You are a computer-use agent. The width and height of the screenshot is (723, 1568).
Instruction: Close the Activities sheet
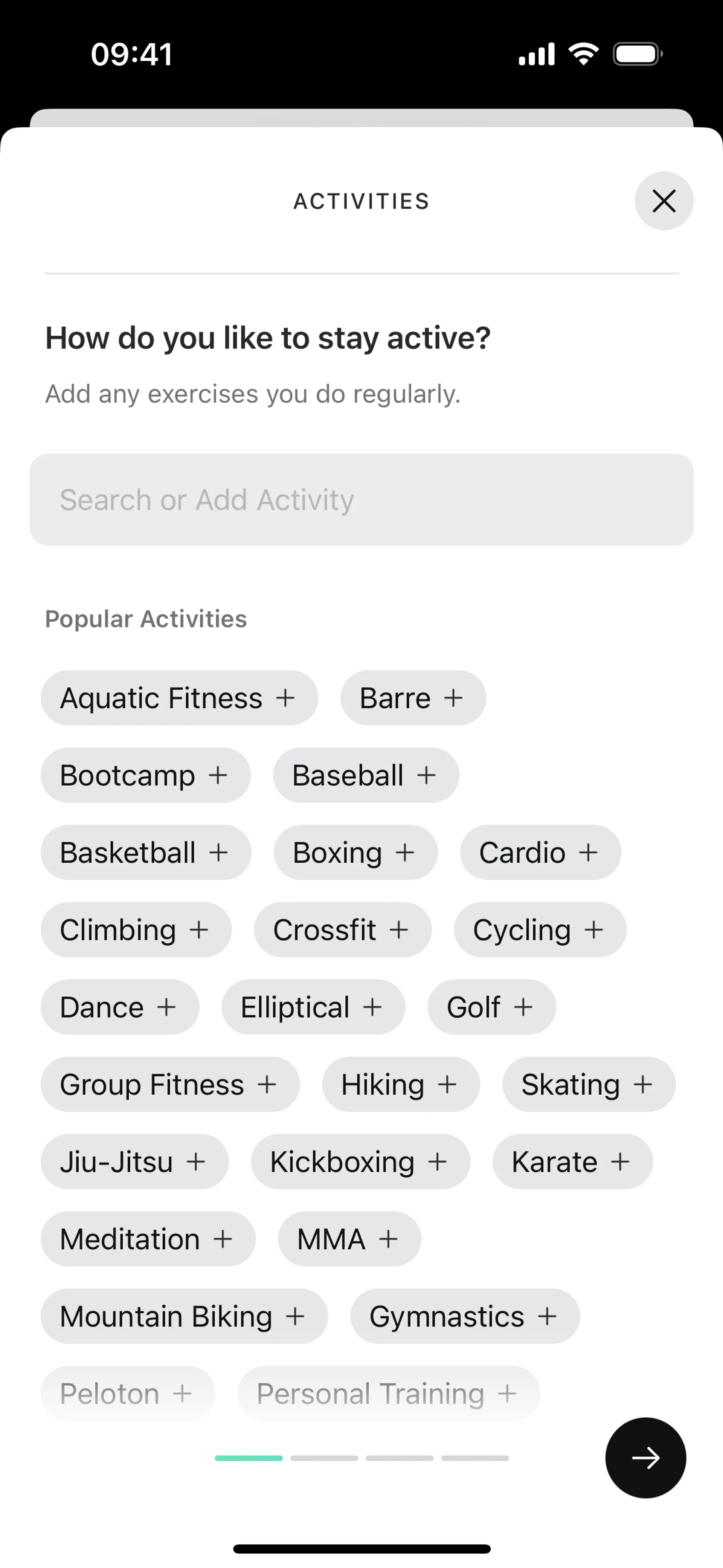664,201
